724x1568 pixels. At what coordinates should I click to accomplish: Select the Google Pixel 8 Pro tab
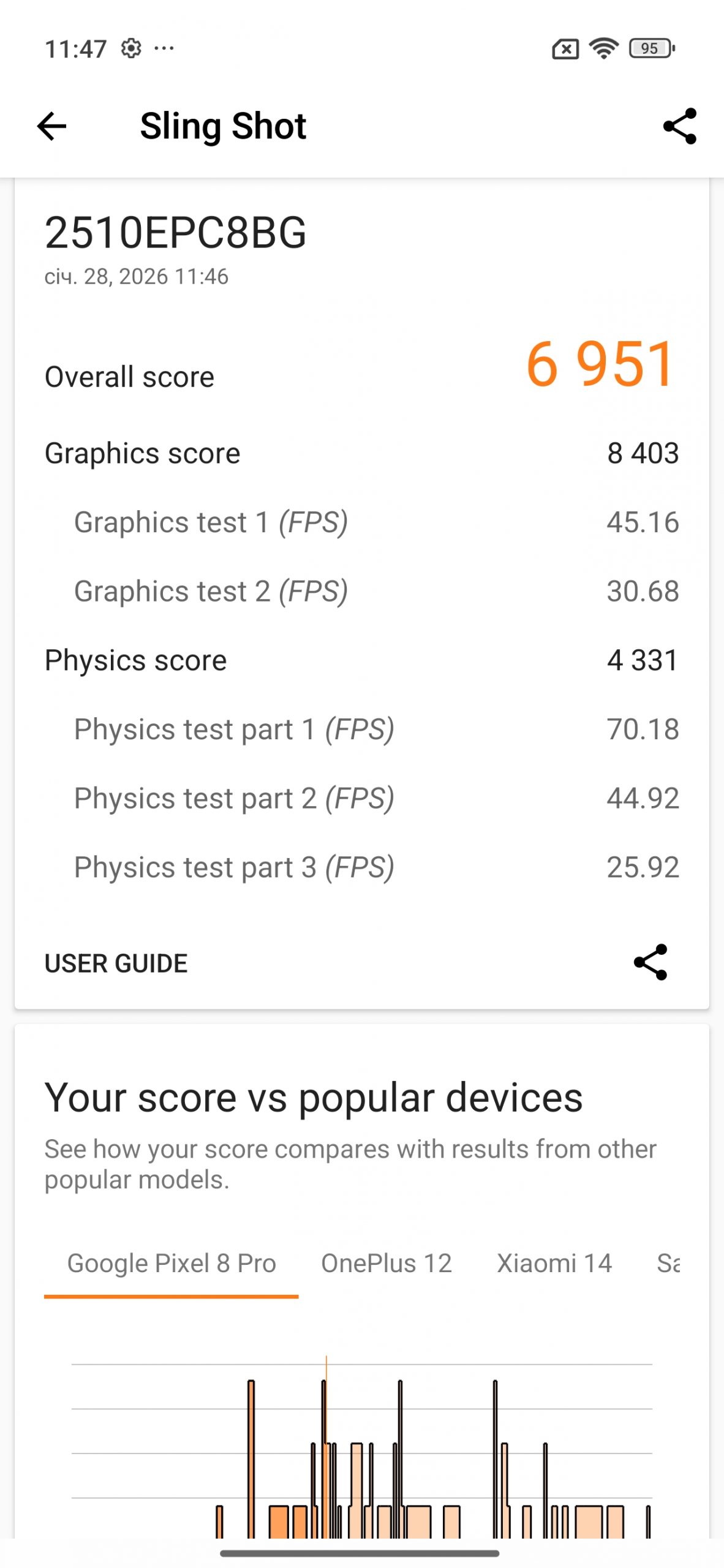[172, 1264]
